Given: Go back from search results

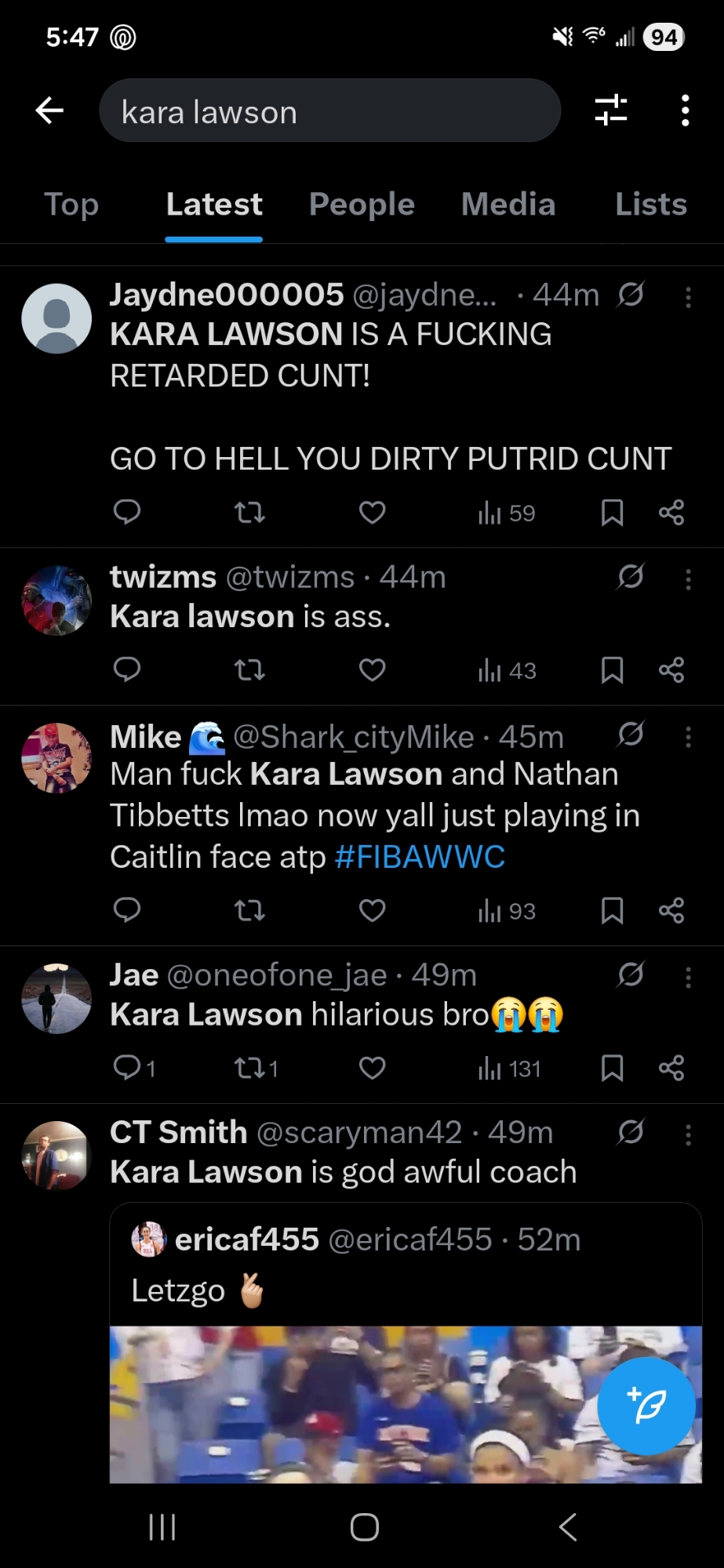Looking at the screenshot, I should coord(49,111).
